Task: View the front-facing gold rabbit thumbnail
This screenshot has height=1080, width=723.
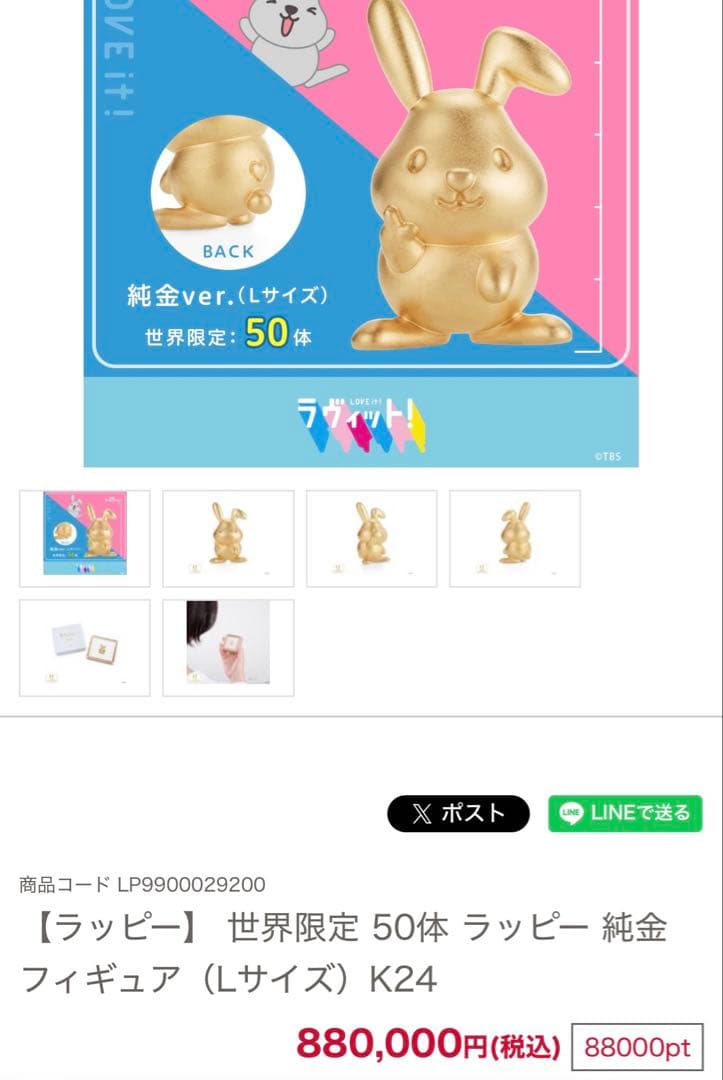Action: [228, 538]
